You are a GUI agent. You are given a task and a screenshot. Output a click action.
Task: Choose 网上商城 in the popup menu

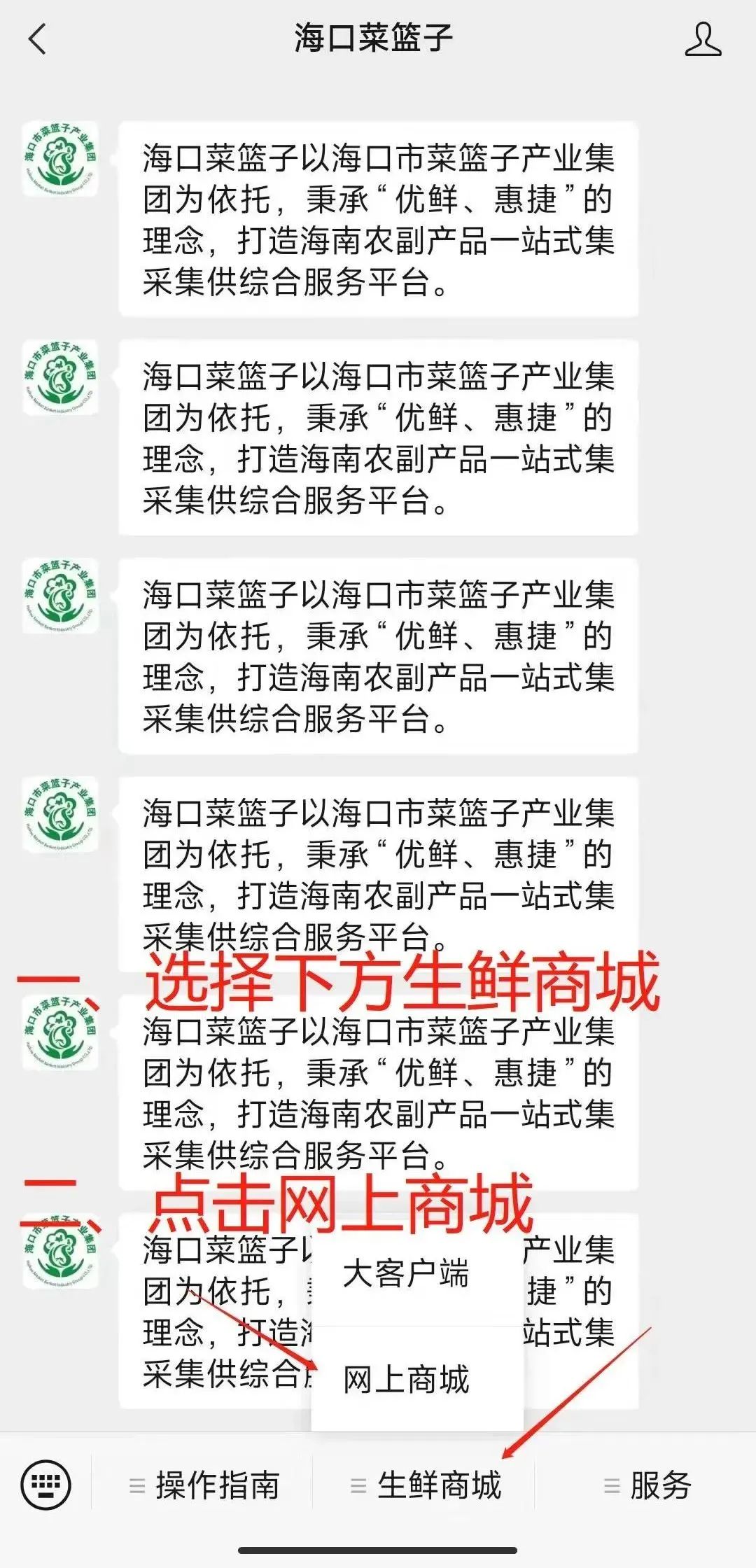(x=406, y=1380)
